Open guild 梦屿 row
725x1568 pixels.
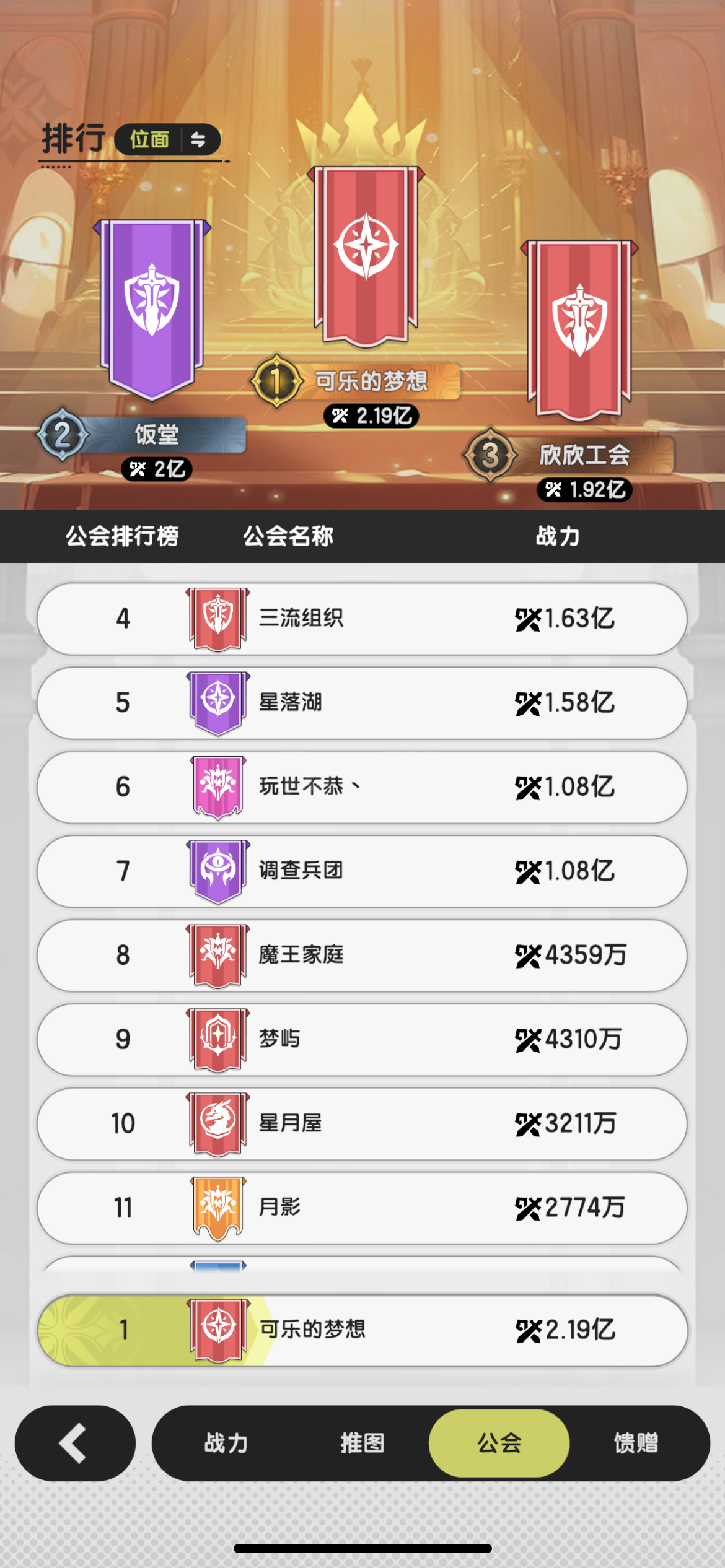tap(362, 1040)
